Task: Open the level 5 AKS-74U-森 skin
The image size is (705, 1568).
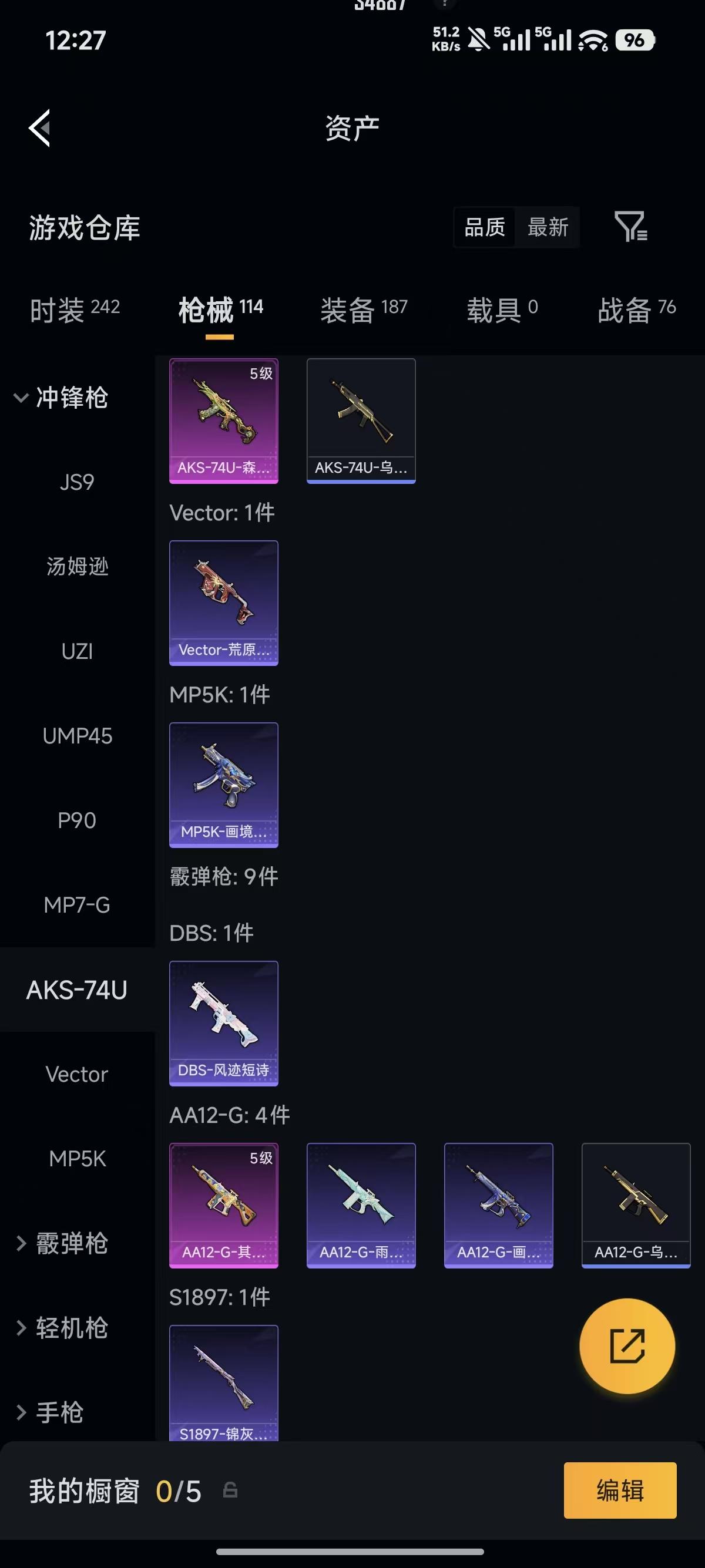Action: [x=224, y=420]
